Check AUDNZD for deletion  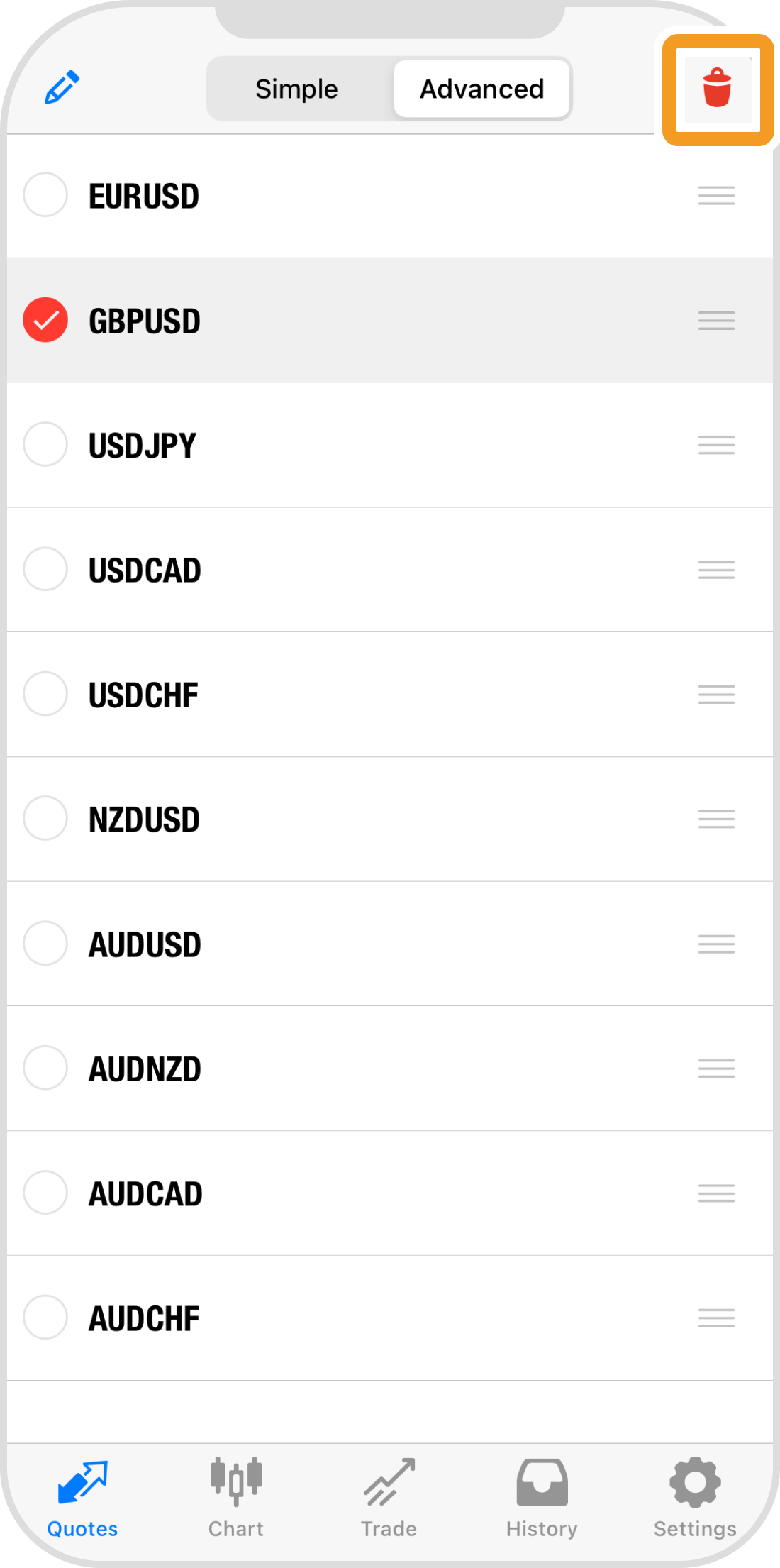pos(45,1068)
